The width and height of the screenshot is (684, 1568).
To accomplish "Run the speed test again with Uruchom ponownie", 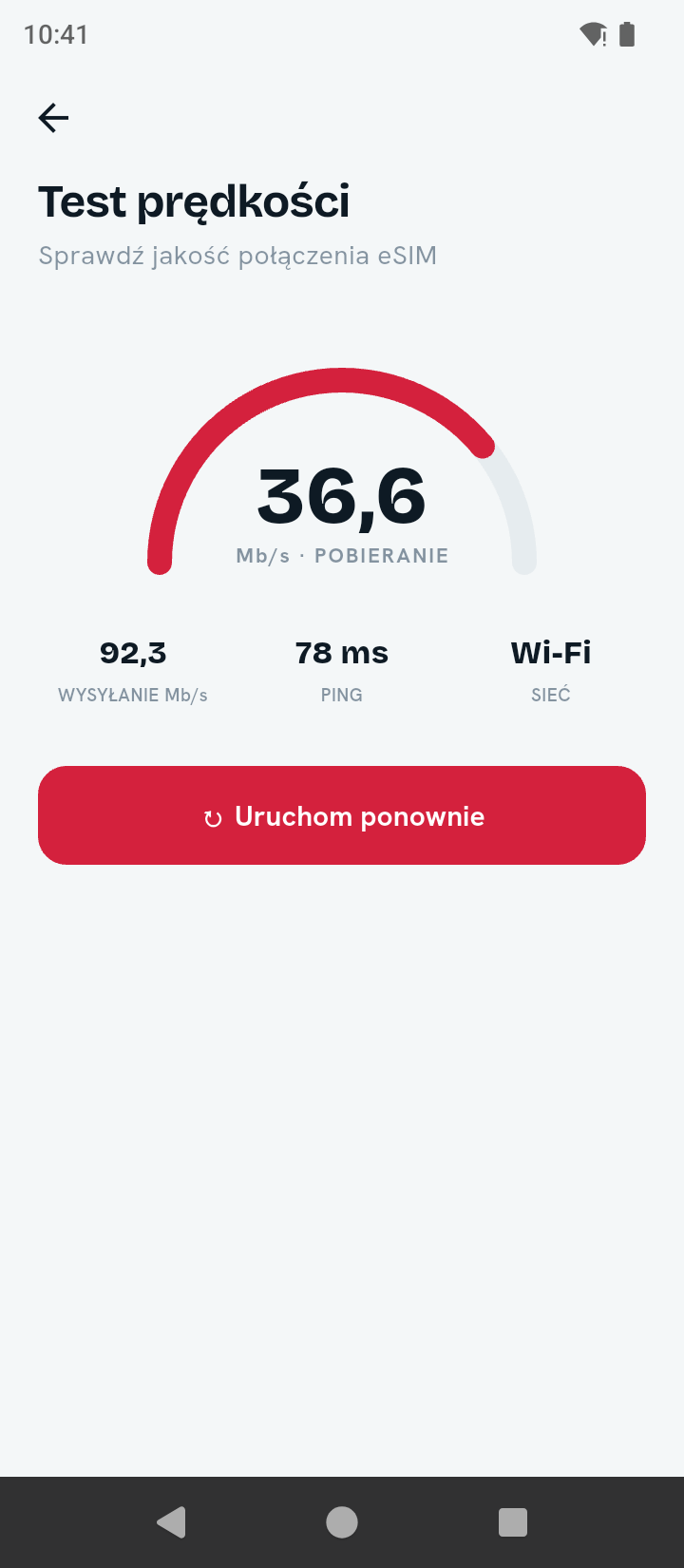I will click(x=342, y=815).
